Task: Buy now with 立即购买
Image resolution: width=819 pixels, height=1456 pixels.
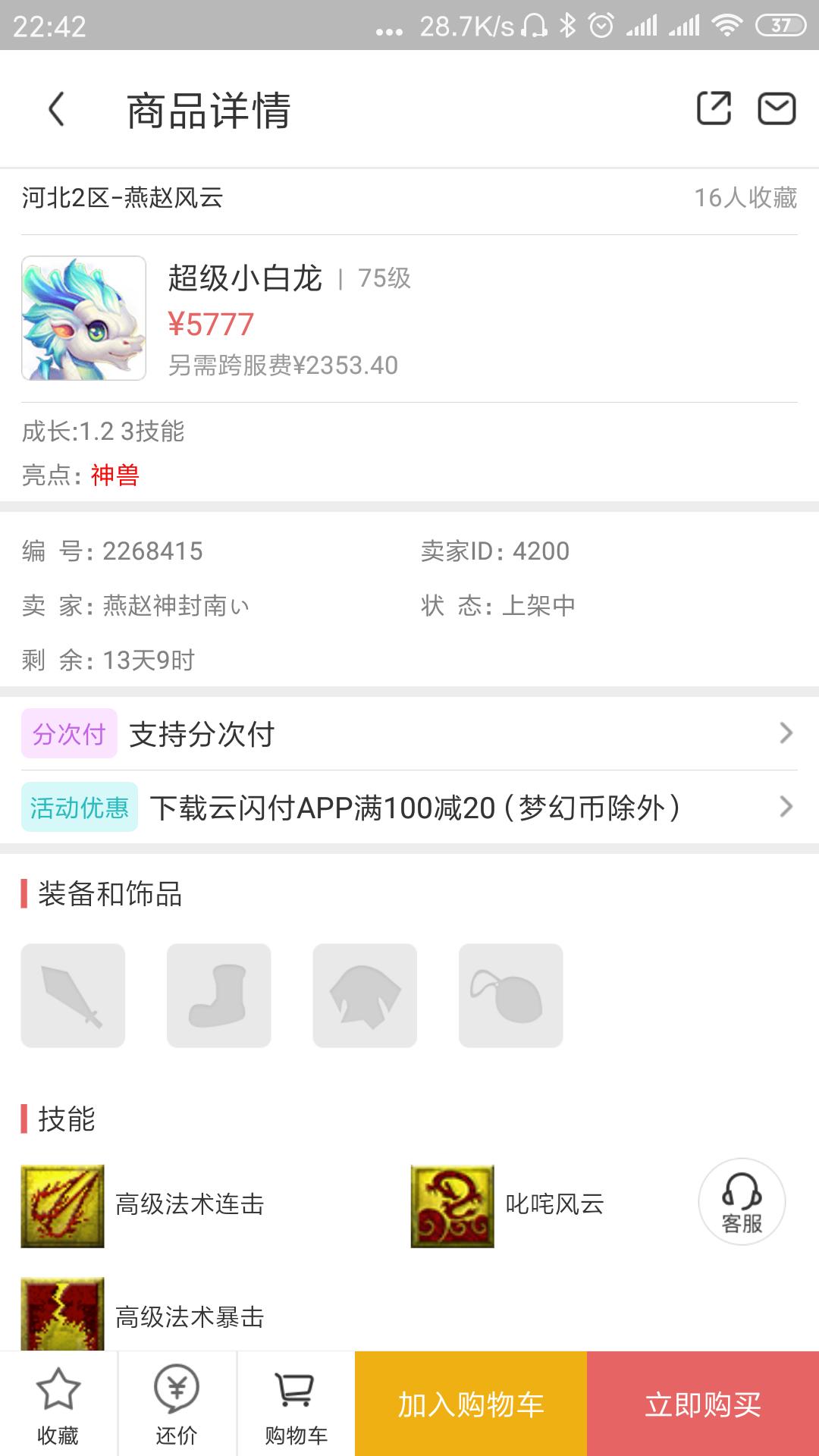Action: coord(703,1404)
